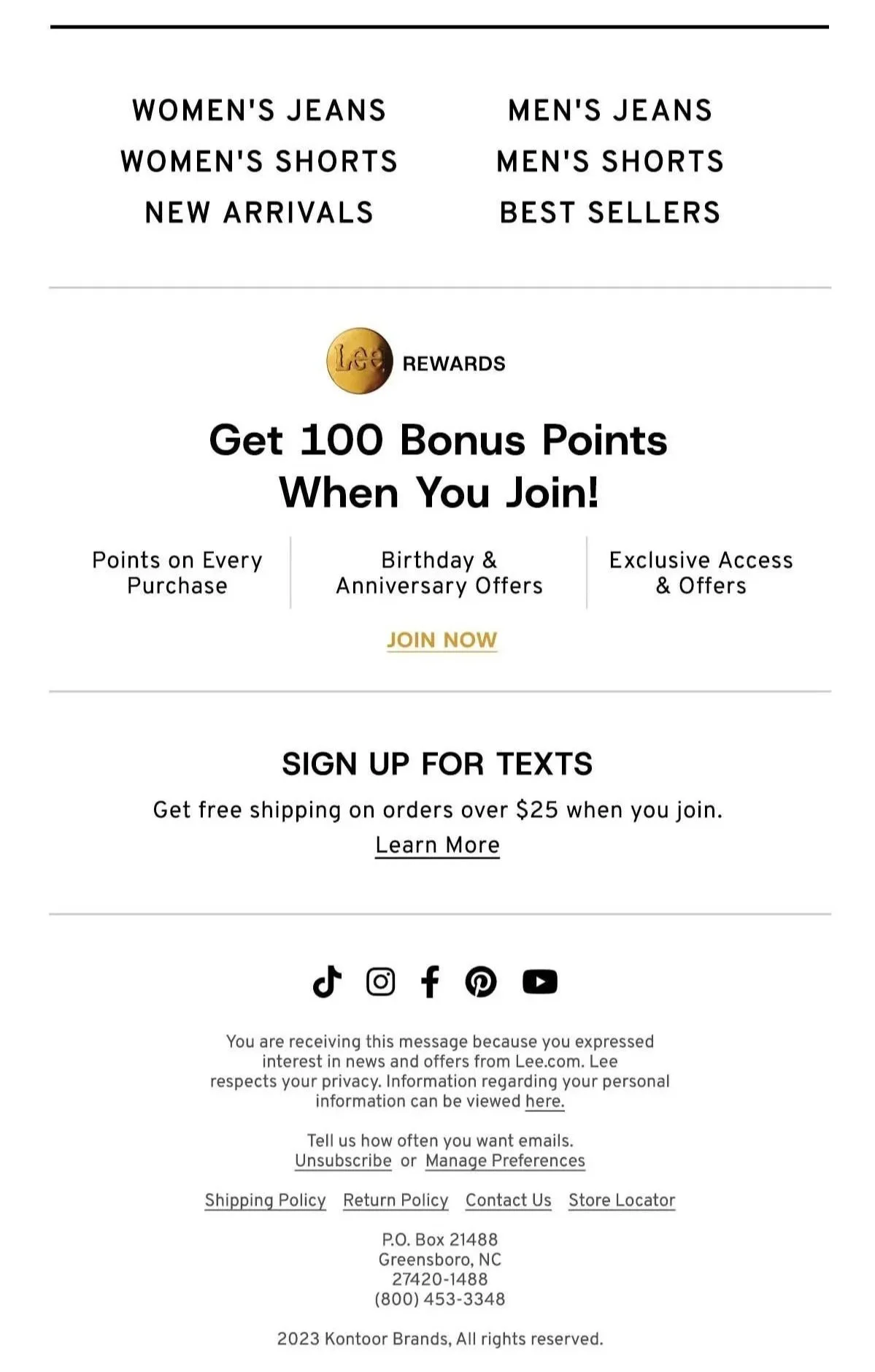The height and width of the screenshot is (1372, 875).
Task: Open the Store Locator
Action: pyautogui.click(x=622, y=1200)
